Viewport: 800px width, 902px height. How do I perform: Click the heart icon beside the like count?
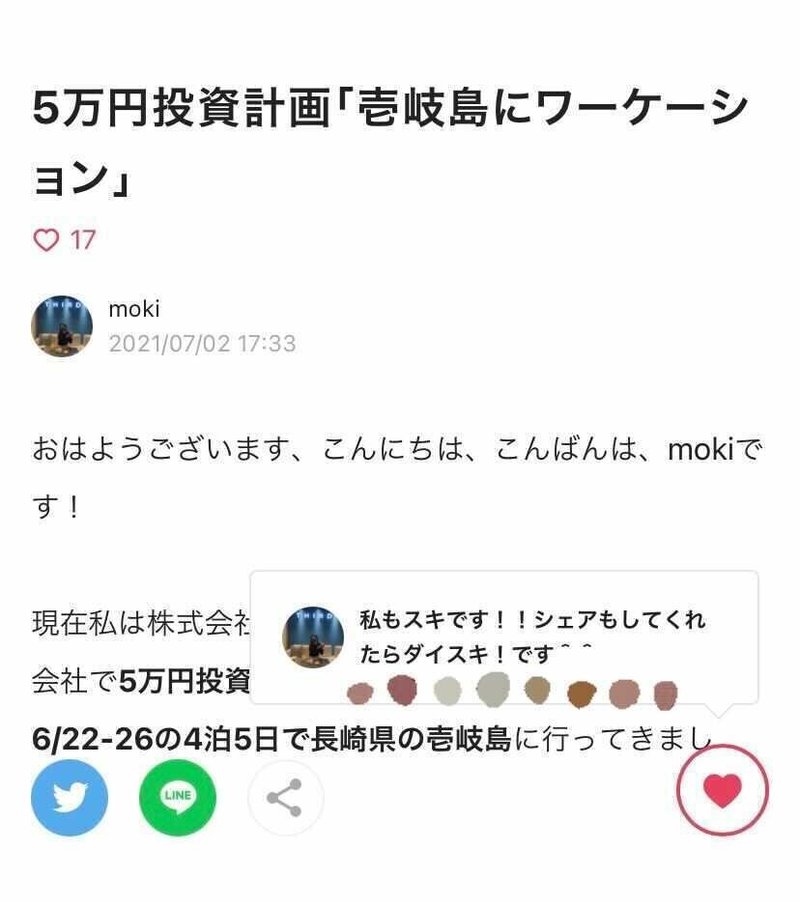pos(47,240)
